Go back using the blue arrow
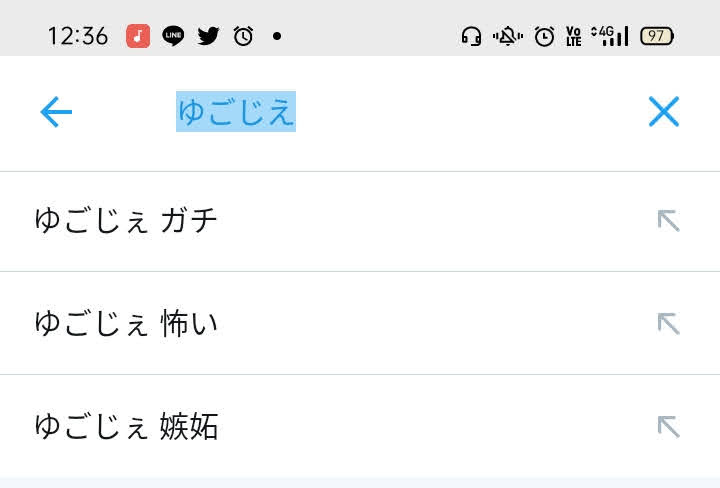Image resolution: width=720 pixels, height=488 pixels. (x=56, y=112)
